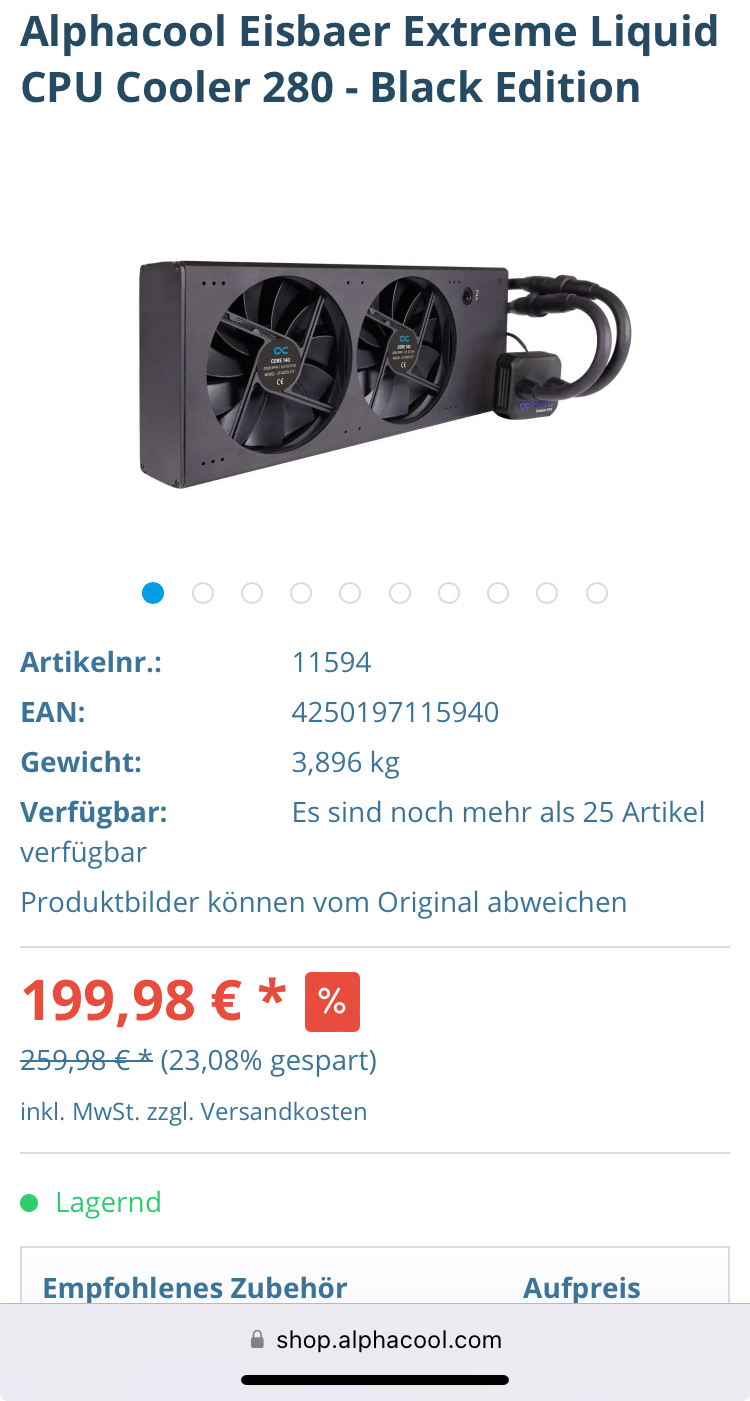Jump to the second product image dot
This screenshot has height=1401, width=750.
click(x=203, y=593)
